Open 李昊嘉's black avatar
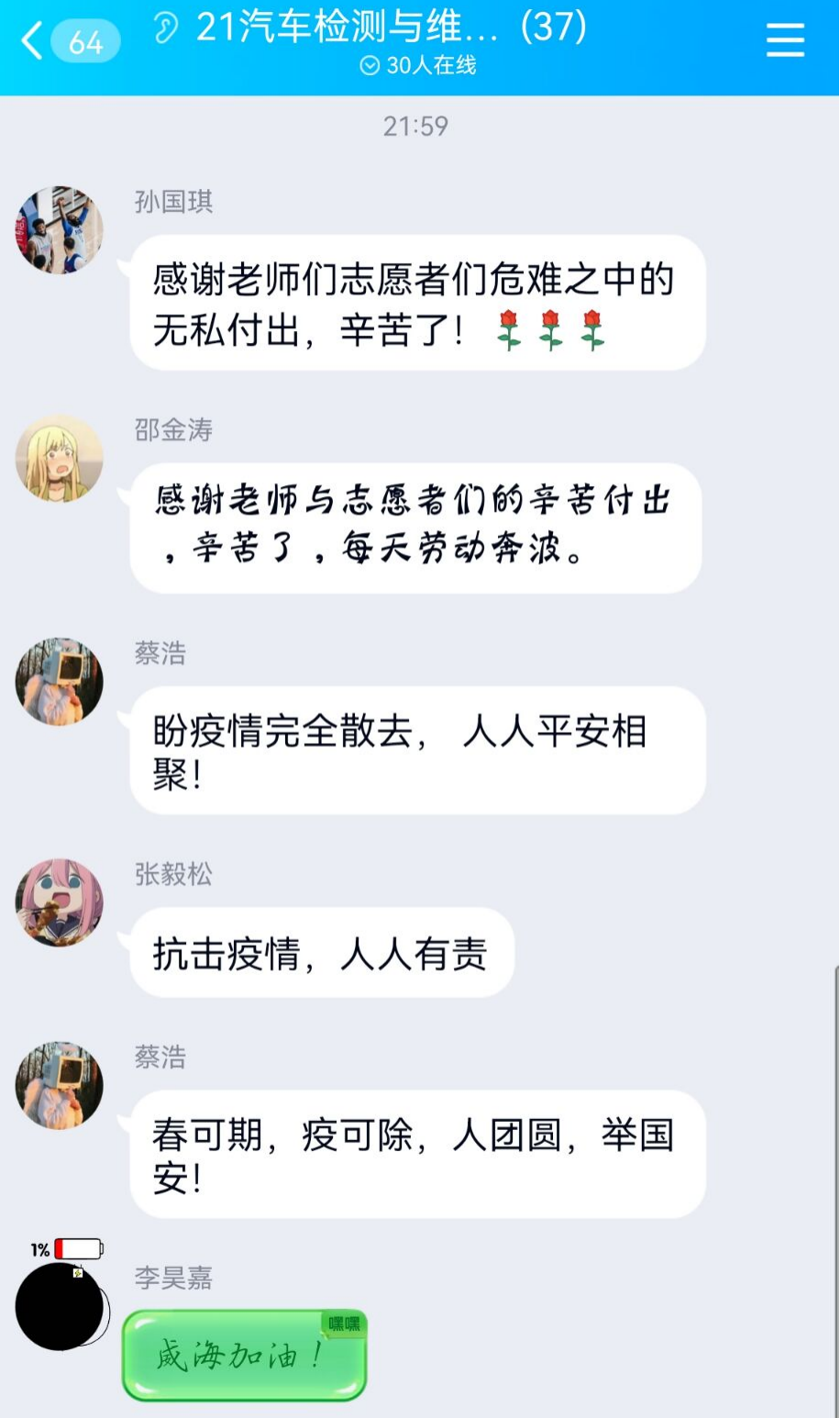Image resolution: width=840 pixels, height=1418 pixels. click(59, 1306)
